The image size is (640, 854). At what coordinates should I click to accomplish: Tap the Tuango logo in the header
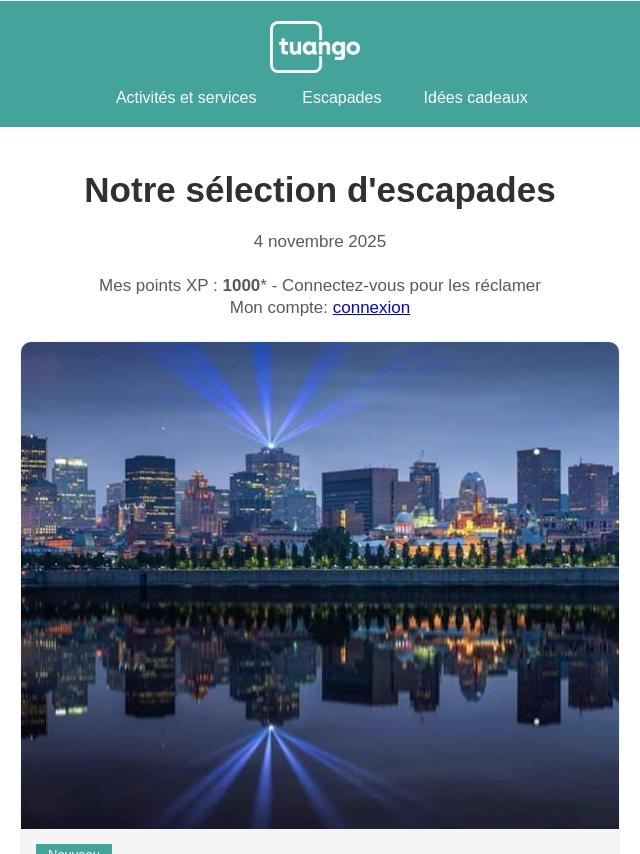tap(315, 47)
